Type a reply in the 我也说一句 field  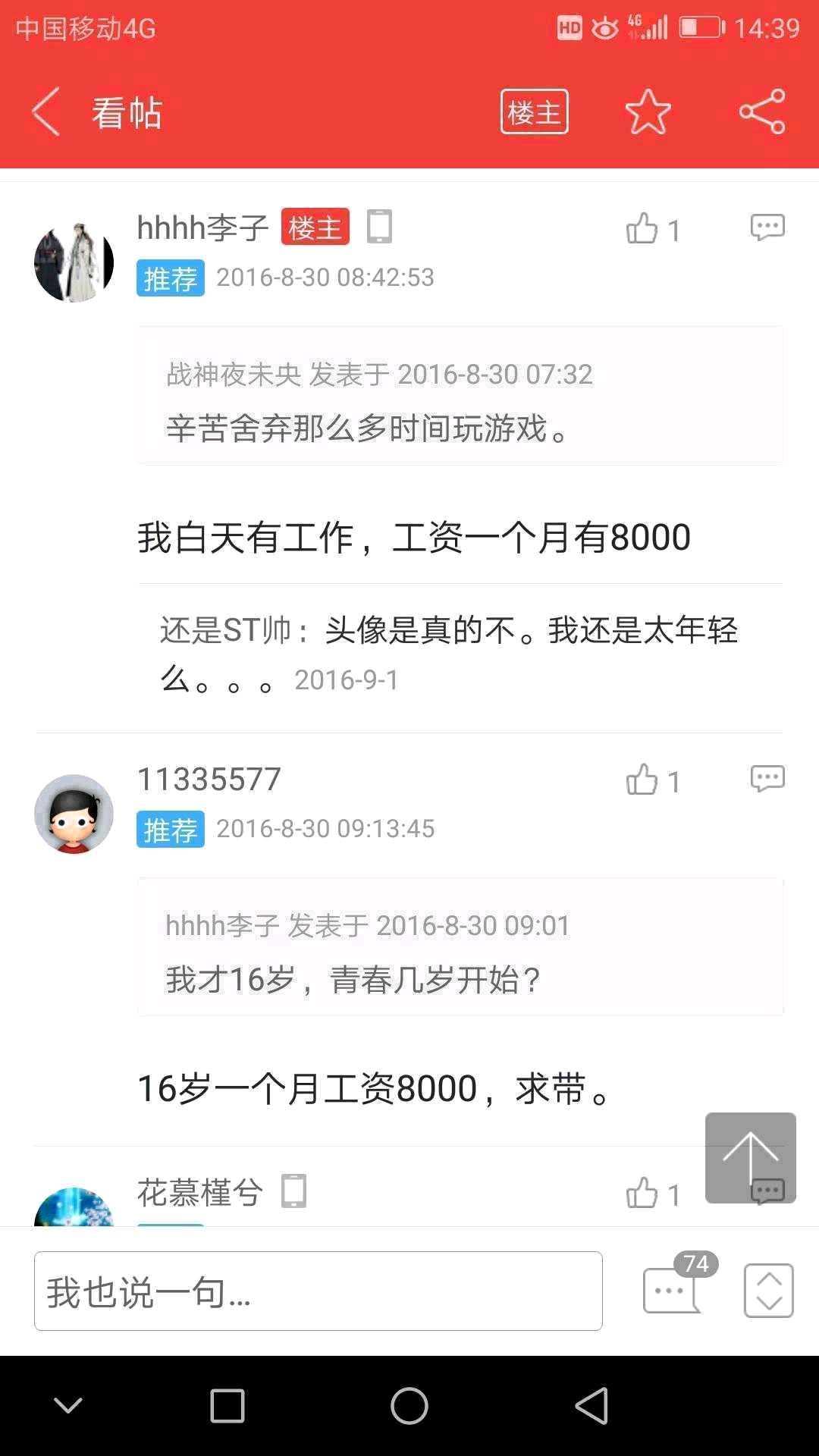[318, 1291]
